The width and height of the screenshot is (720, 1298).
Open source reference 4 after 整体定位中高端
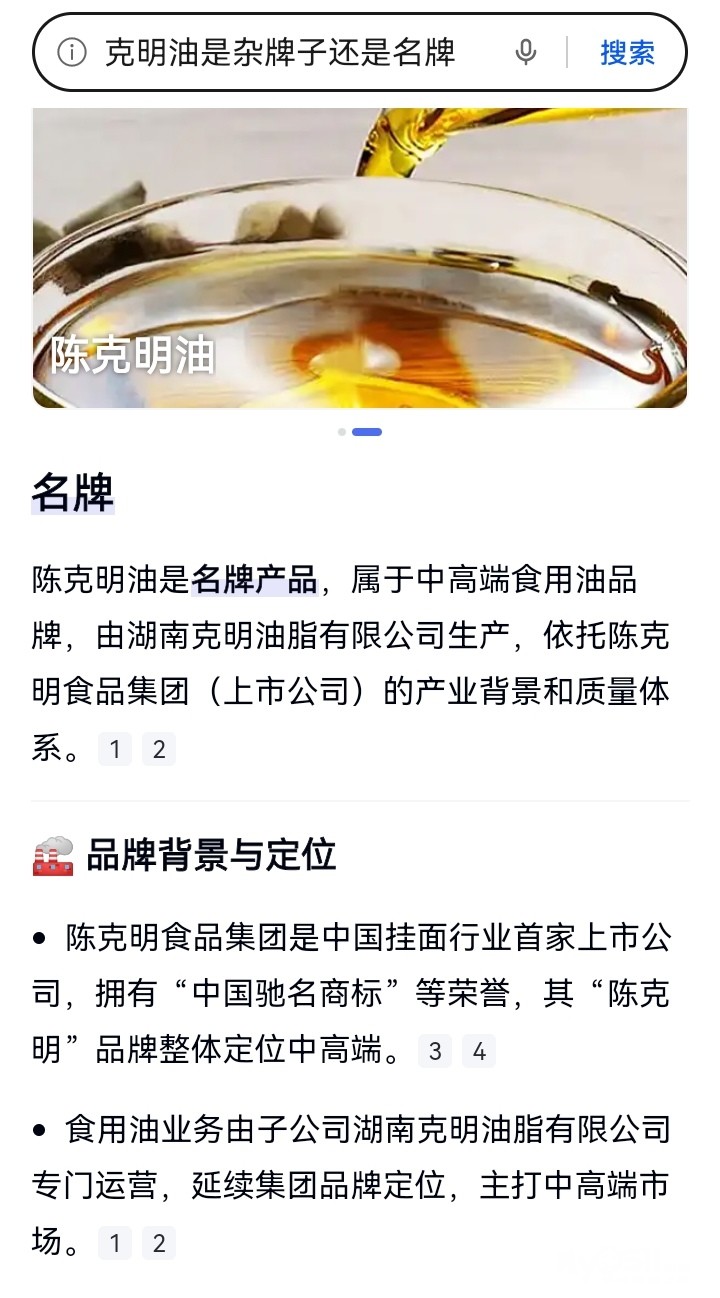479,1051
